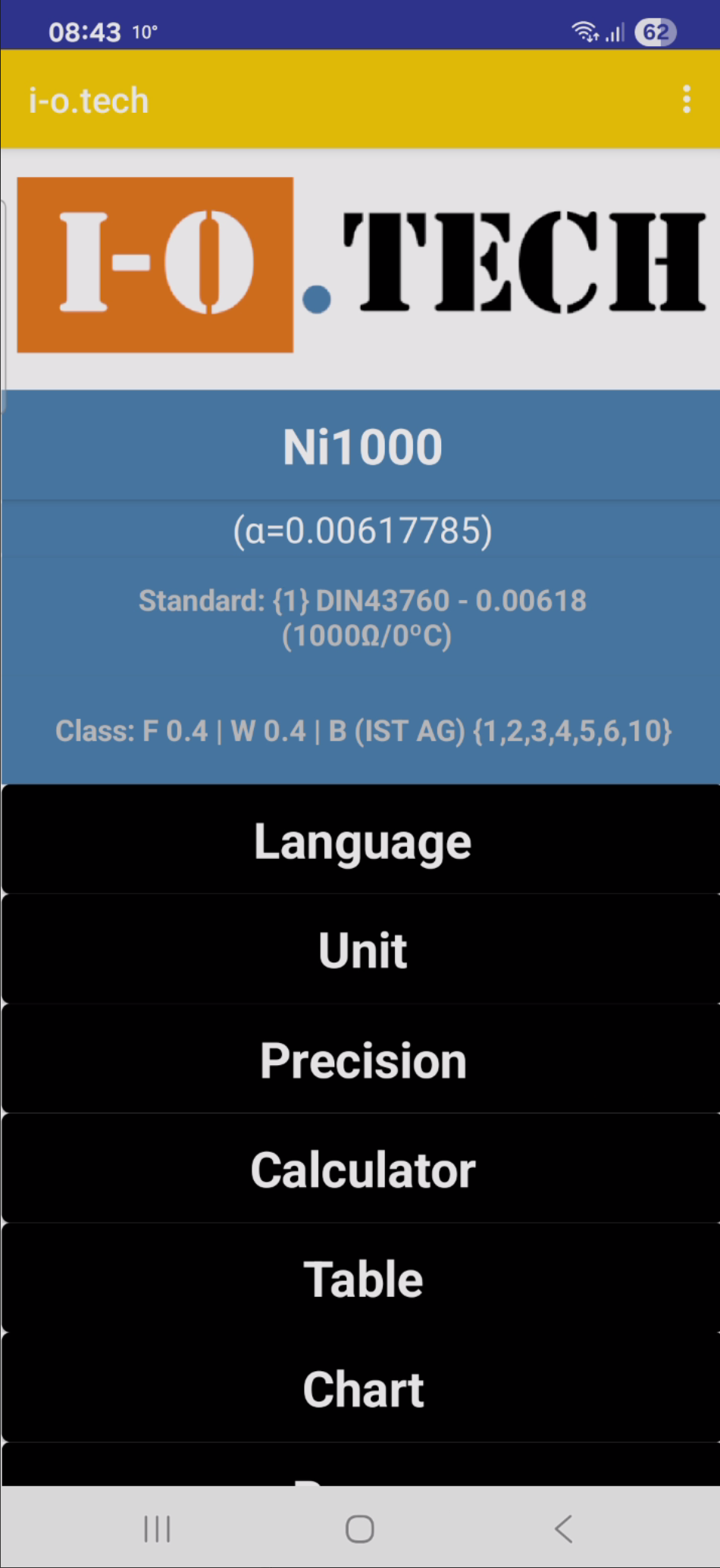This screenshot has width=720, height=1568.
Task: Go back with the navigation bar
Action: pyautogui.click(x=562, y=1529)
